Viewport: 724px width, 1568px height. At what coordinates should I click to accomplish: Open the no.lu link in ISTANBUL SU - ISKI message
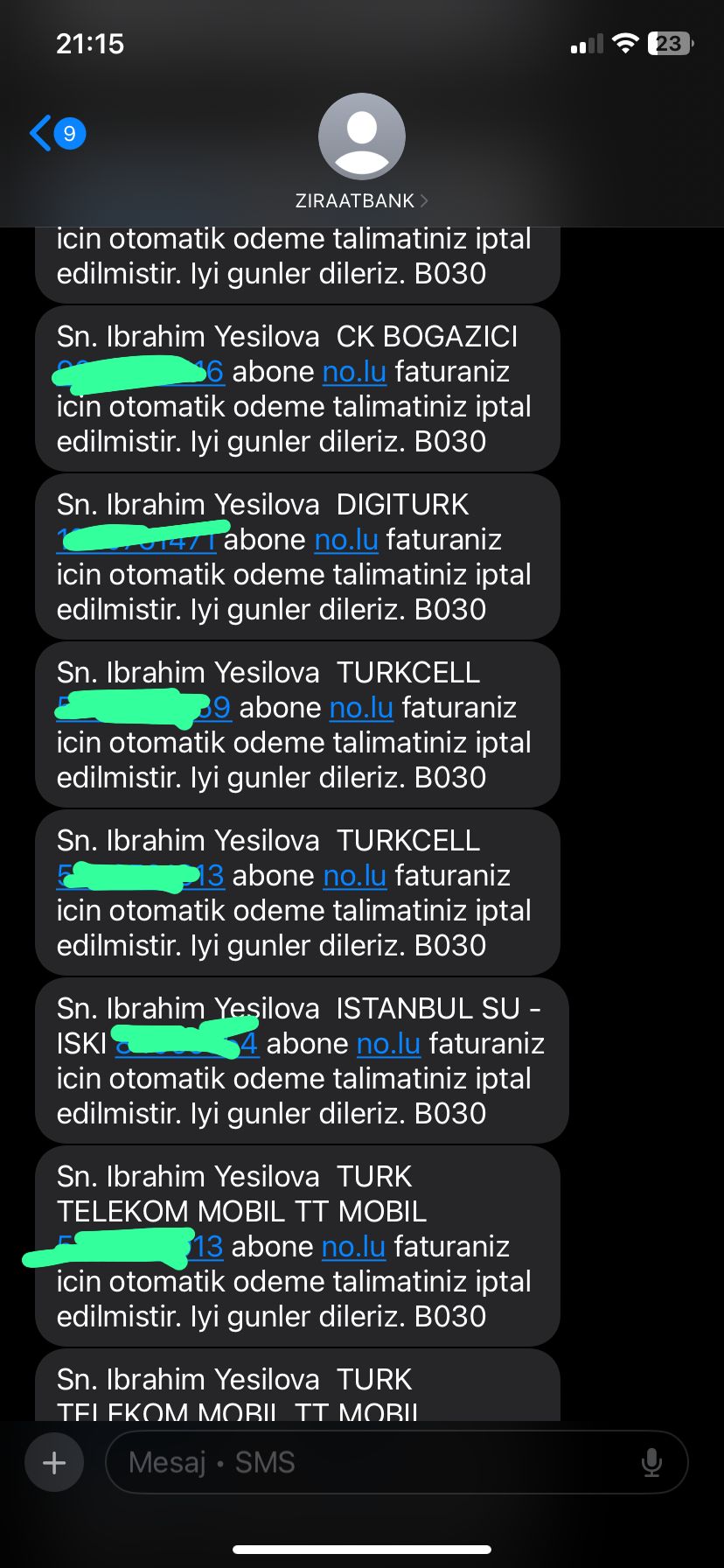[388, 1044]
